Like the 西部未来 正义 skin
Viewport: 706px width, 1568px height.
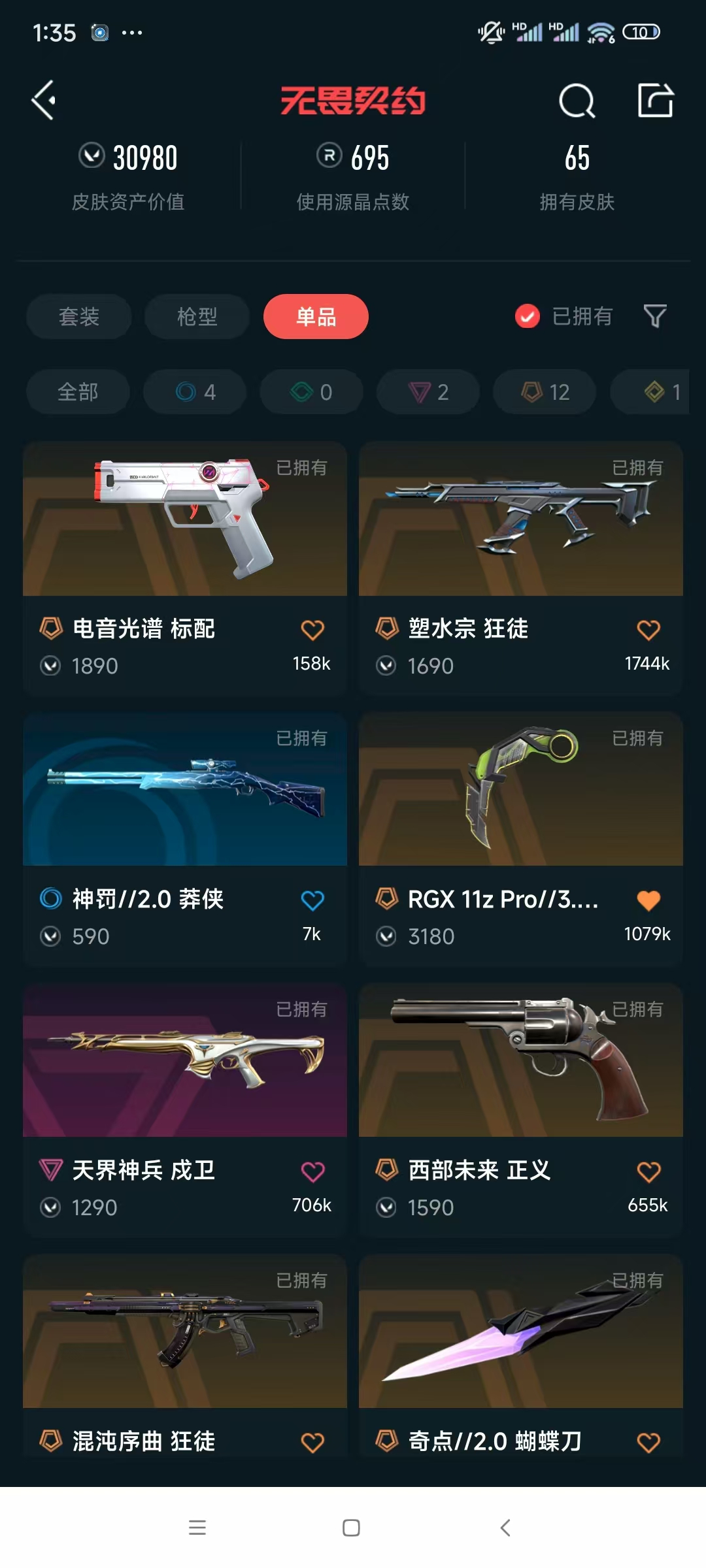pyautogui.click(x=648, y=1171)
